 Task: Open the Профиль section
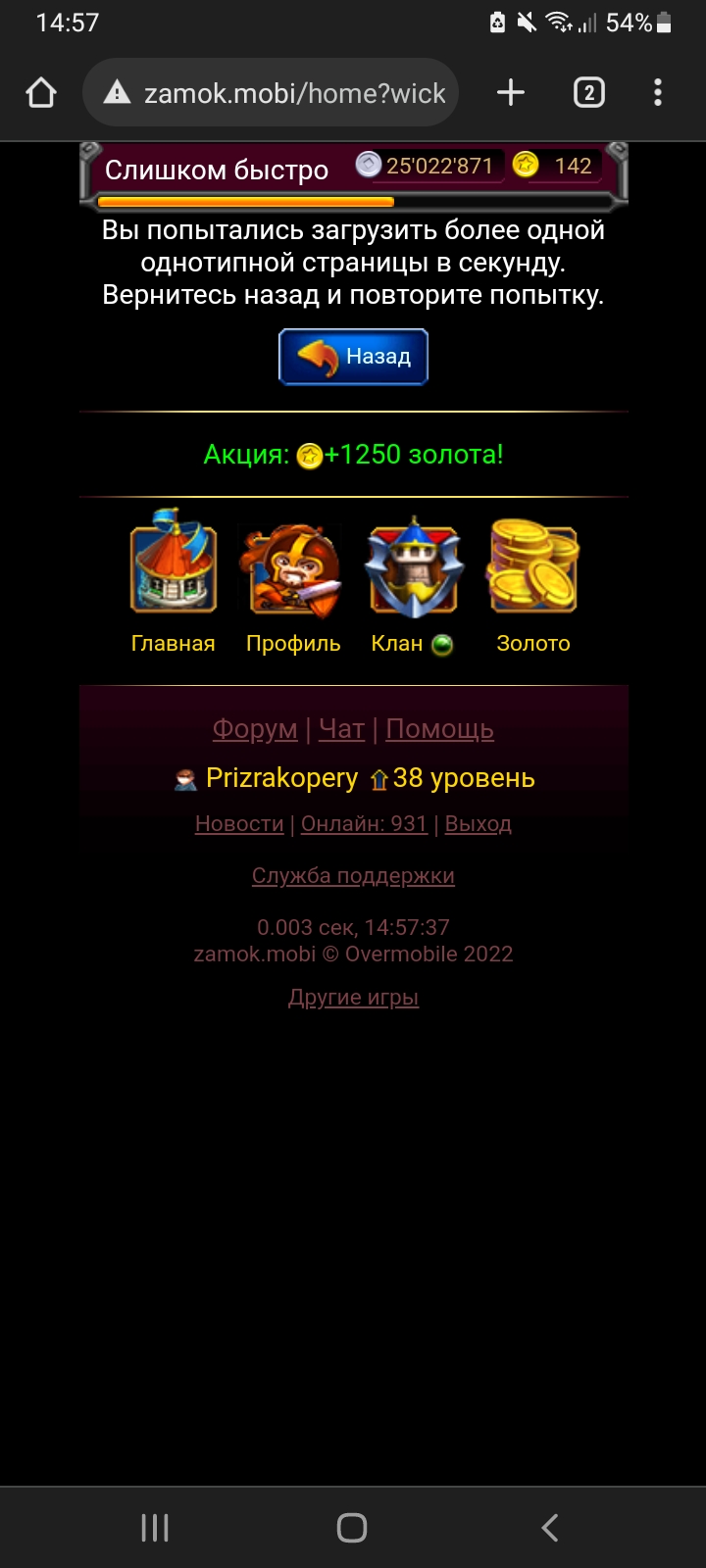click(292, 580)
